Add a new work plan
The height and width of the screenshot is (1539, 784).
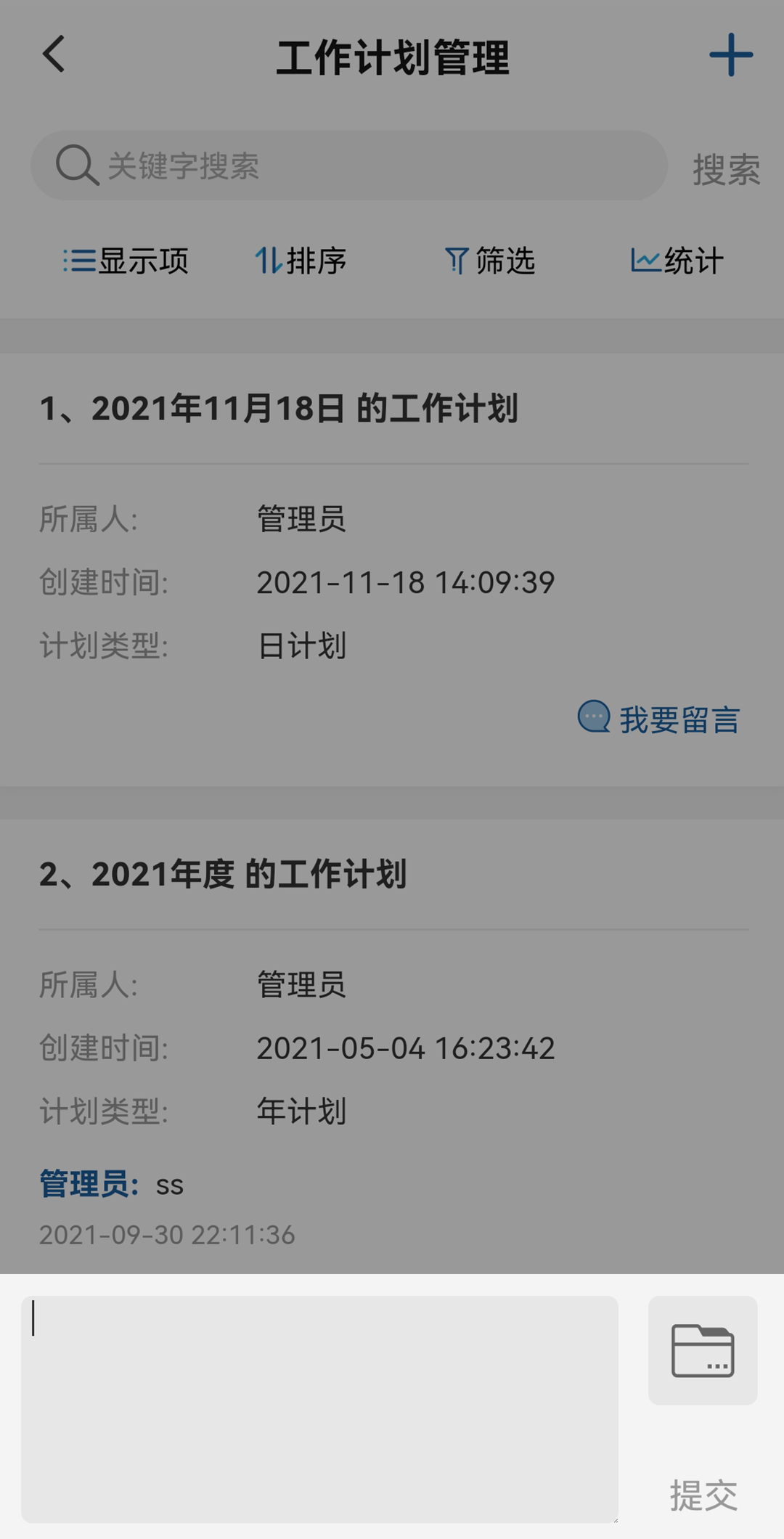[730, 55]
